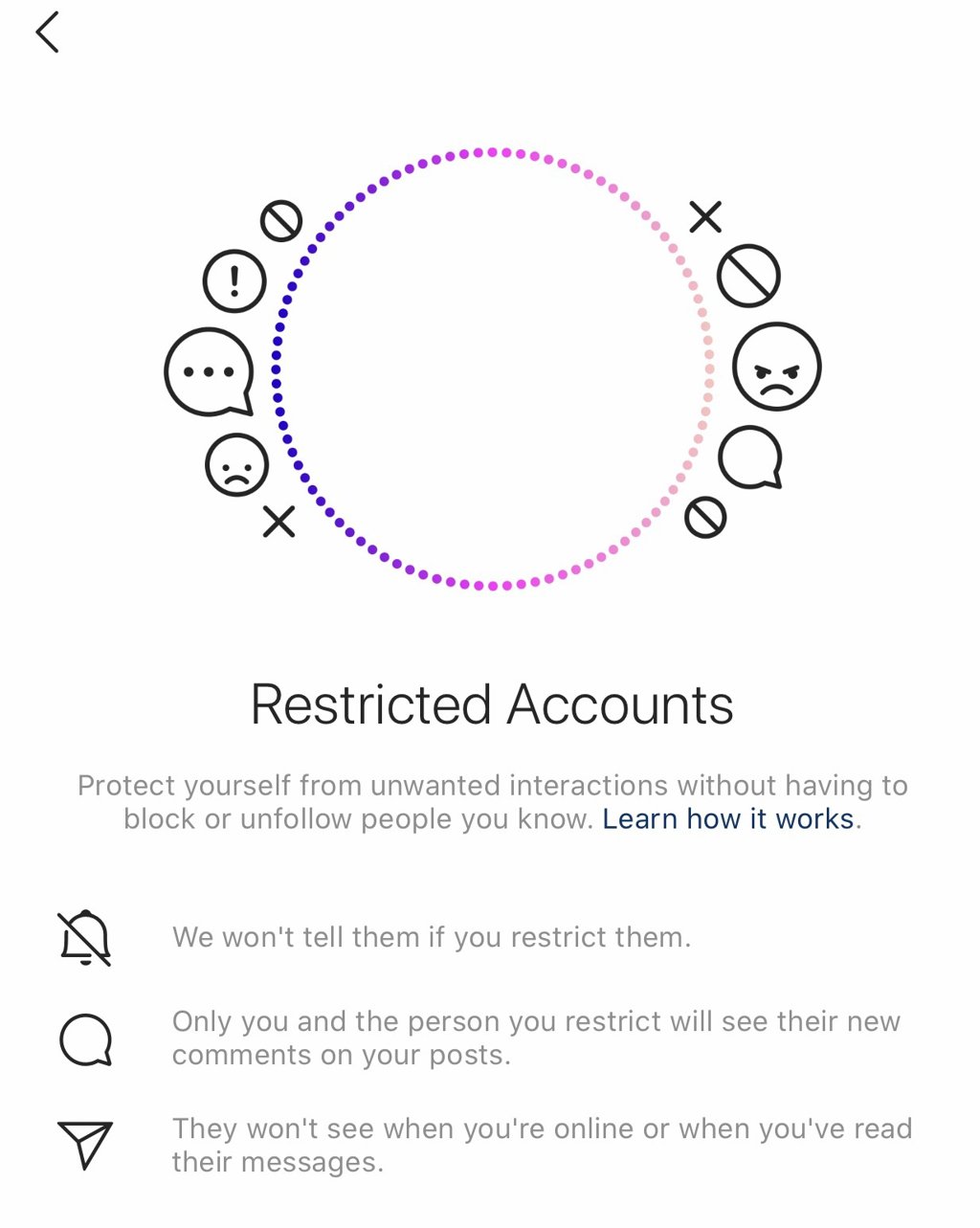Viewport: 980px width, 1228px height.
Task: Go back using the top-left arrow
Action: point(47,33)
